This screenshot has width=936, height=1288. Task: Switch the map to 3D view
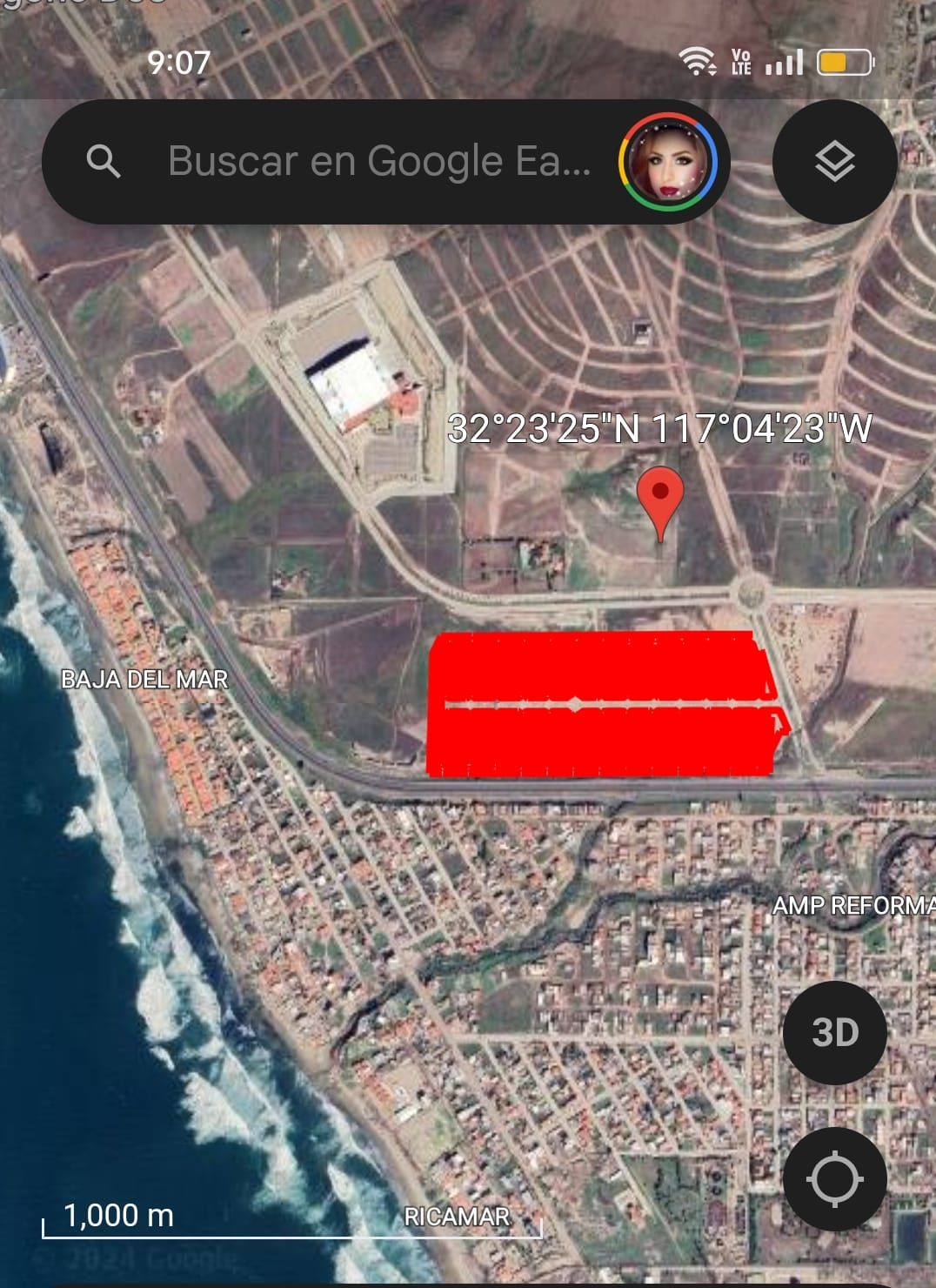[x=835, y=1032]
